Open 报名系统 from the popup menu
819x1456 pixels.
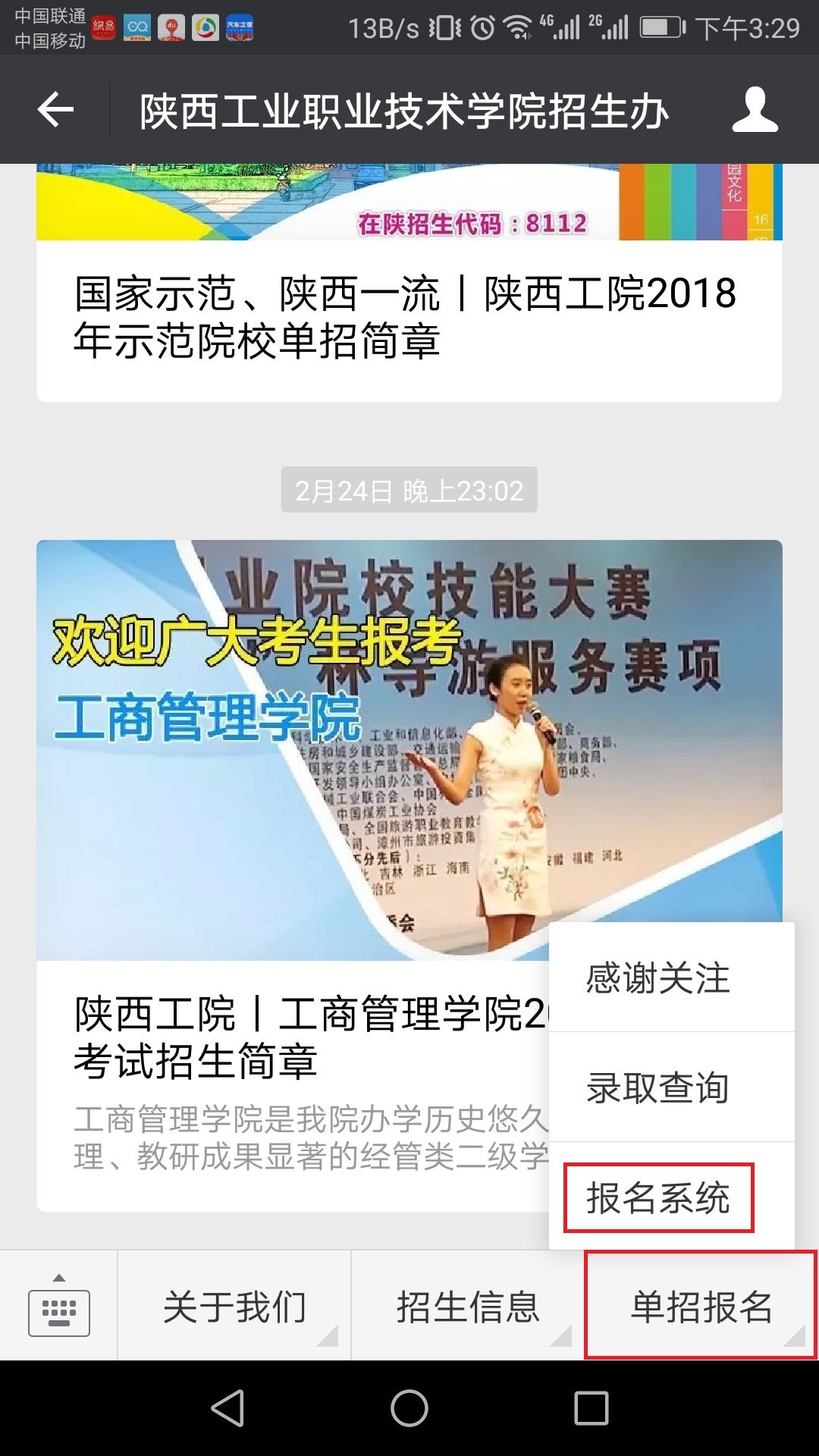tap(658, 1198)
